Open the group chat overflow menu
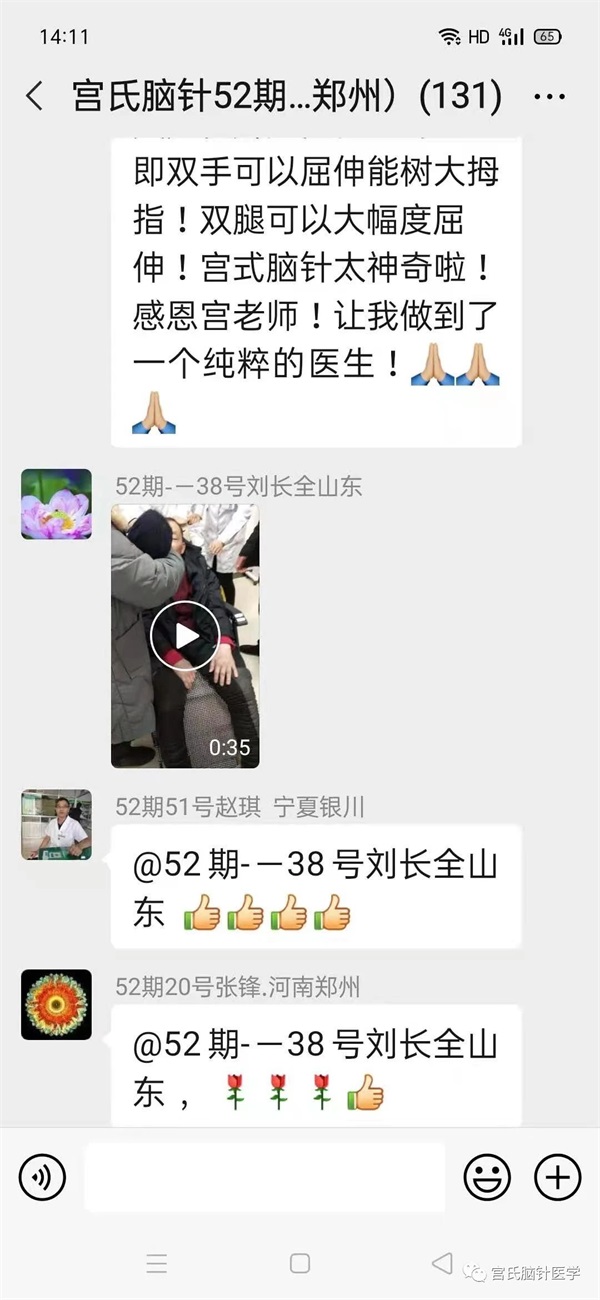Viewport: 600px width, 1300px height. [550, 97]
